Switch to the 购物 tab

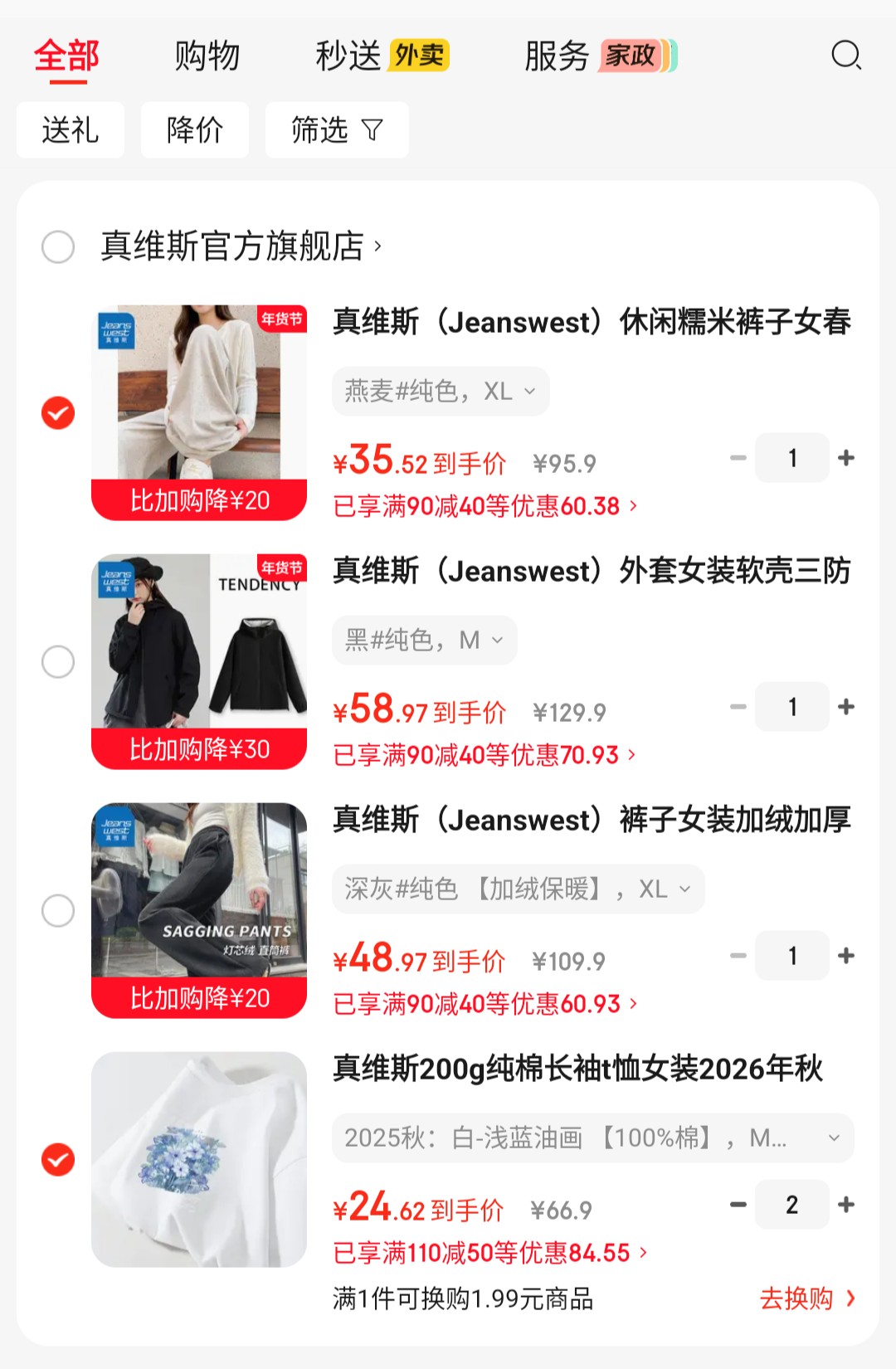207,56
